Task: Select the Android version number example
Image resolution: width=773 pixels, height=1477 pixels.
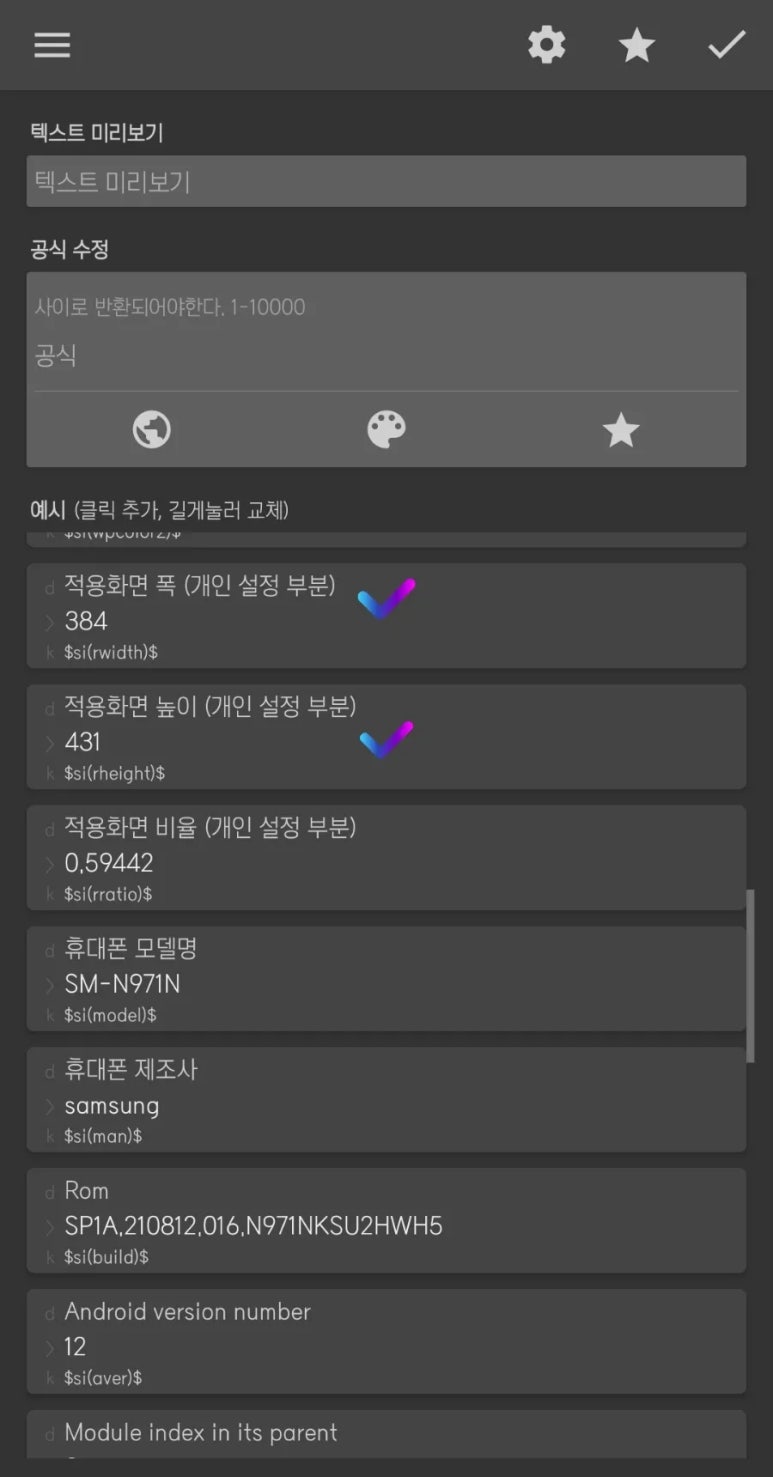Action: (385, 1343)
